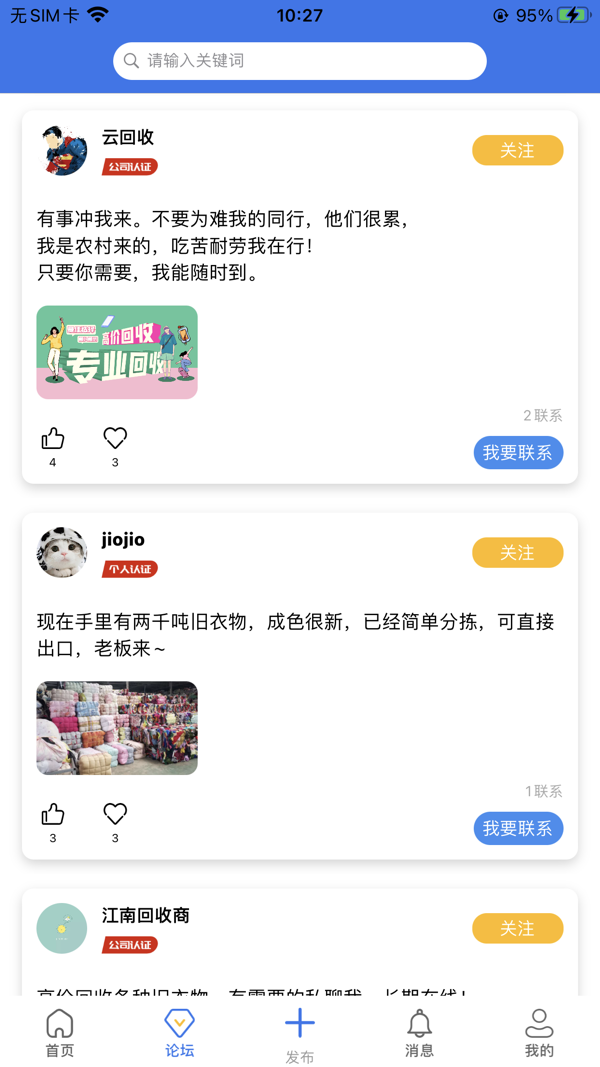Image resolution: width=600 pixels, height=1067 pixels.
Task: Switch to the 首页 tab
Action: coord(60,1033)
